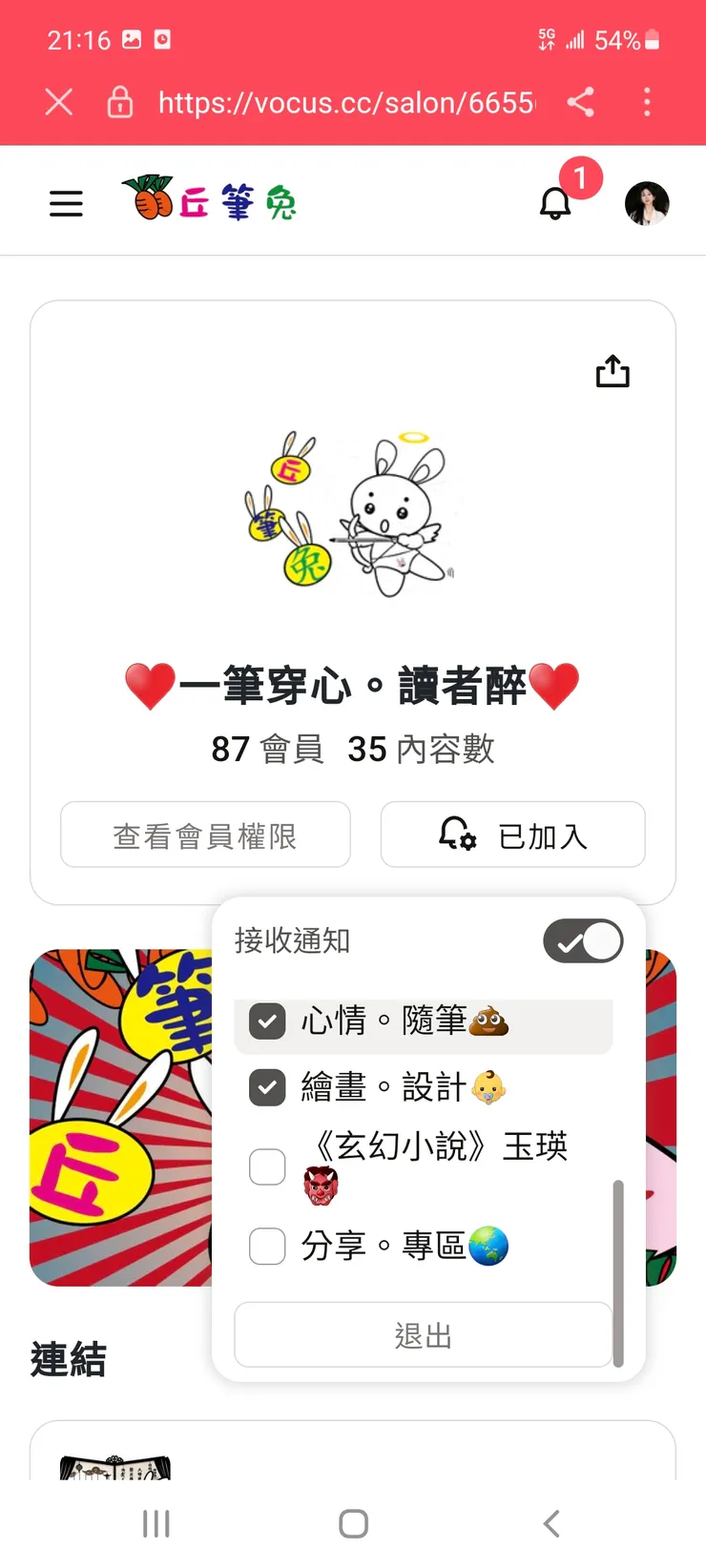Open your profile avatar menu
The width and height of the screenshot is (706, 1568).
[x=647, y=202]
